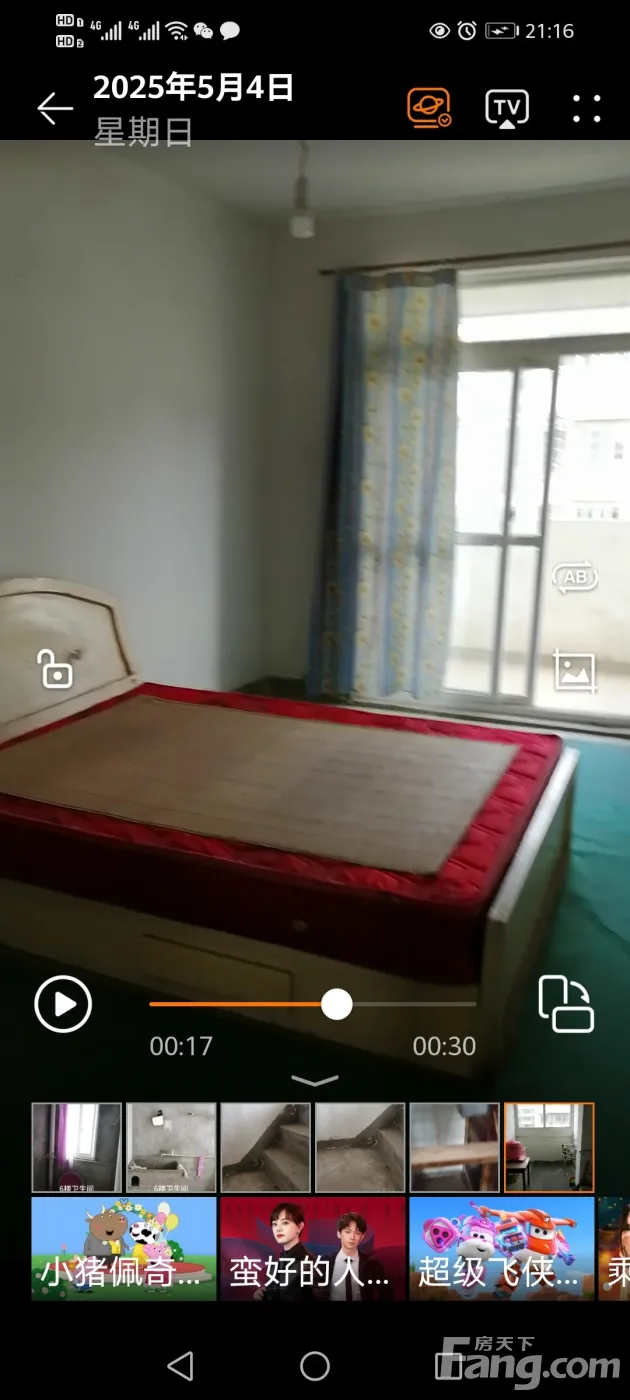
Task: Capture a screenshot of the video frame
Action: [575, 671]
